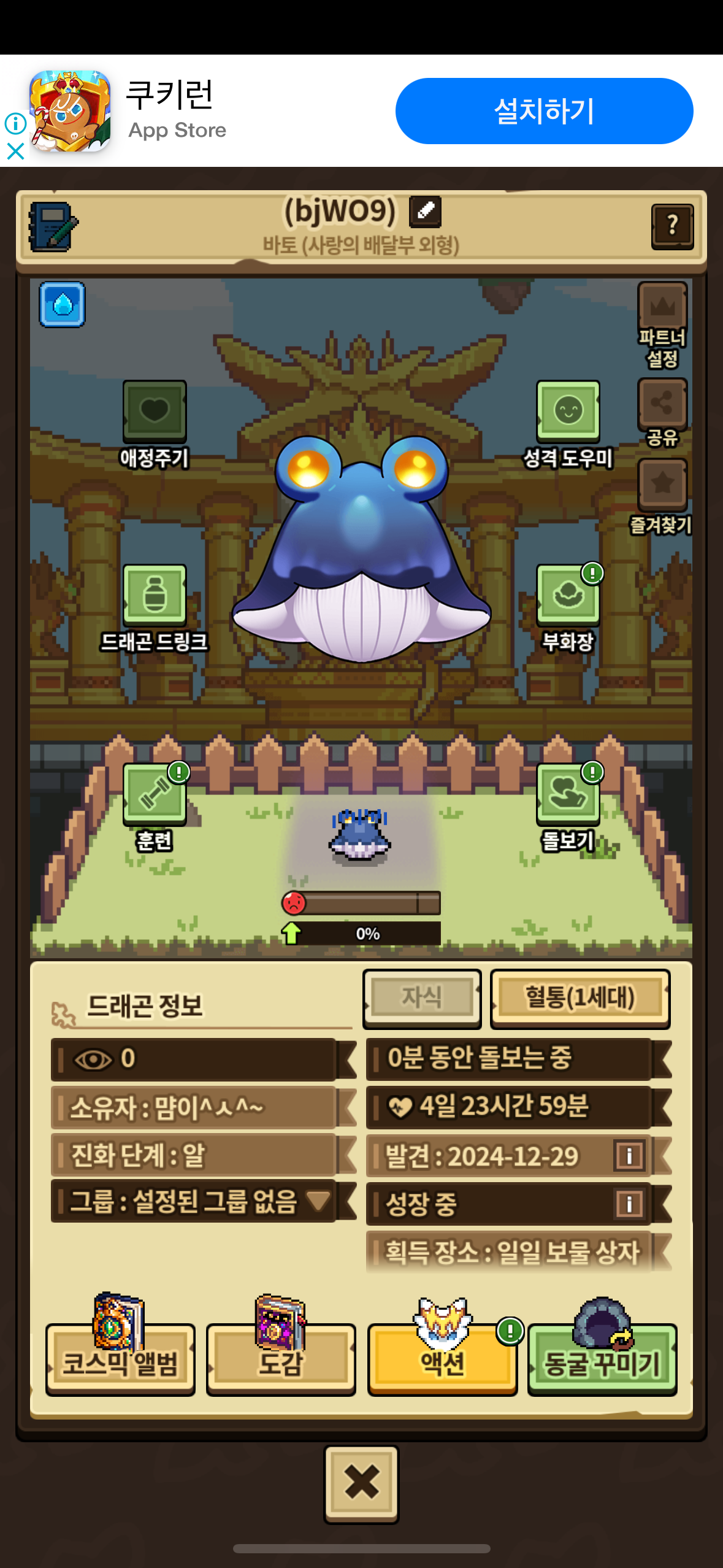The width and height of the screenshot is (723, 1568).
Task: Expand the 그룹 dropdown
Action: tap(318, 1201)
